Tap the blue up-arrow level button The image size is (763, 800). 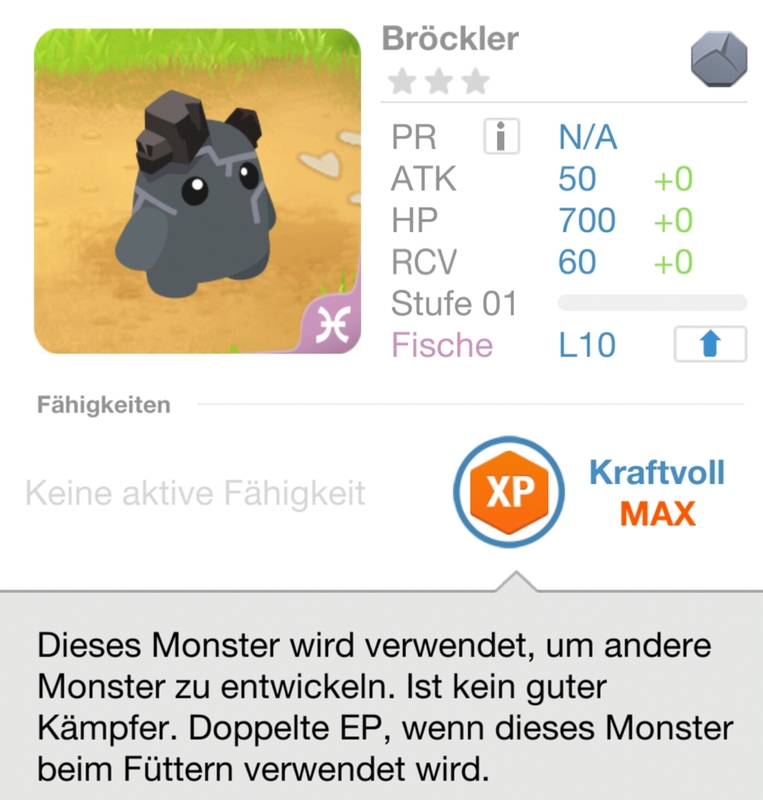click(710, 345)
